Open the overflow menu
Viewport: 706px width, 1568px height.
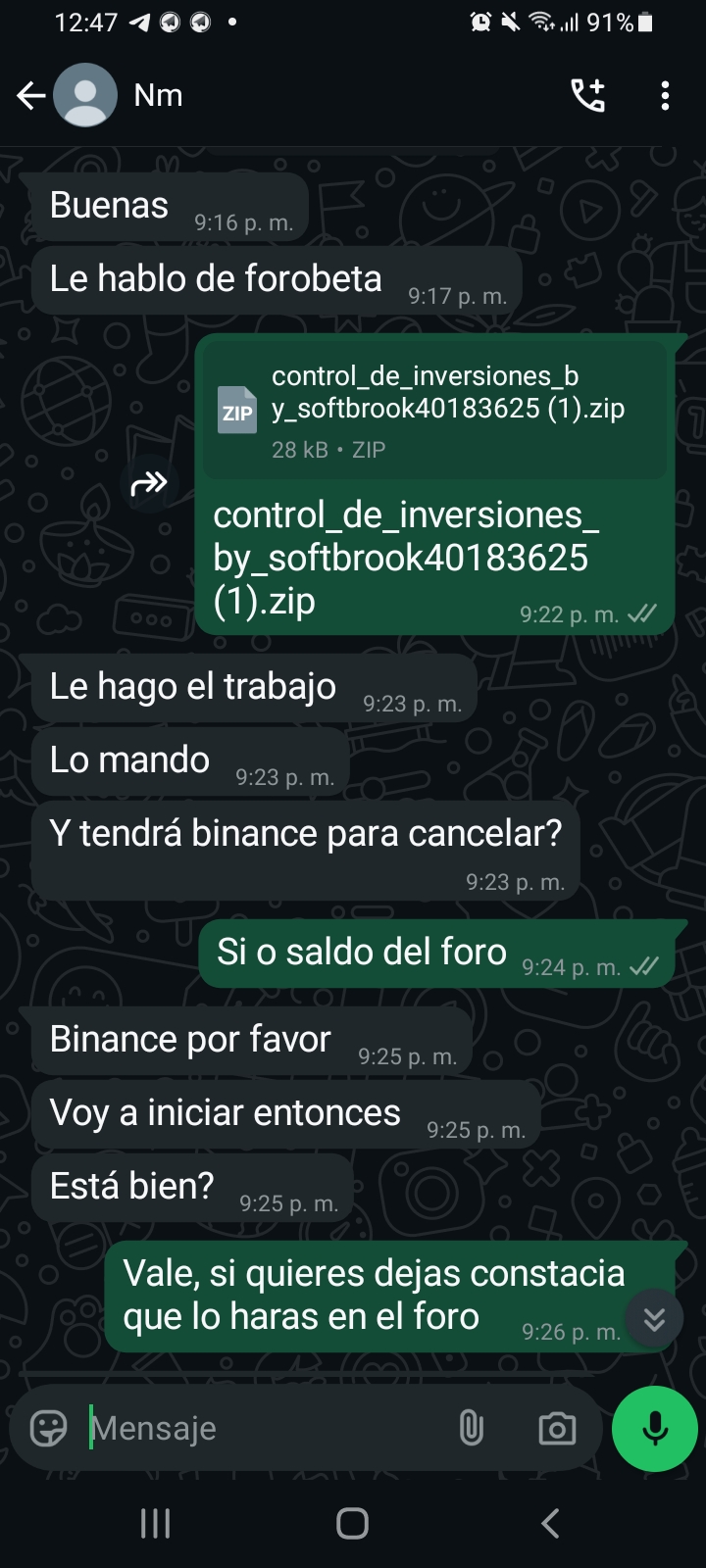[x=665, y=95]
